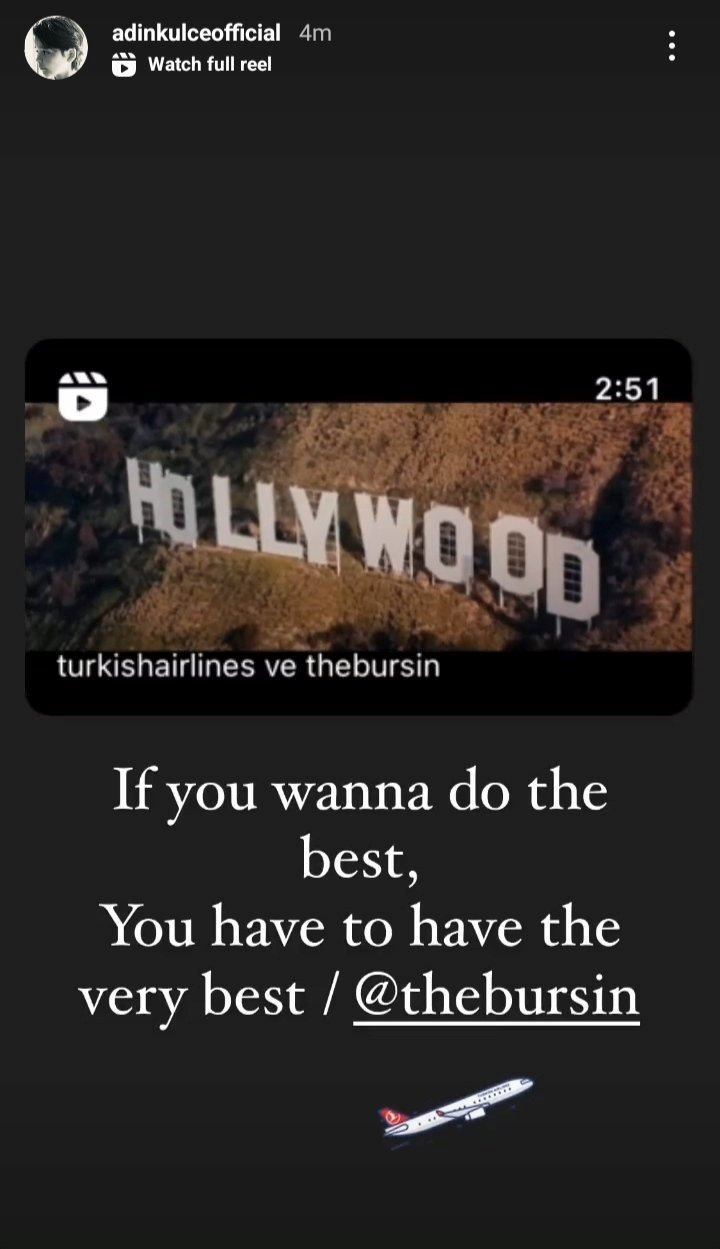Image resolution: width=720 pixels, height=1249 pixels.
Task: Open the shared Hollywood reel card
Action: [358, 527]
